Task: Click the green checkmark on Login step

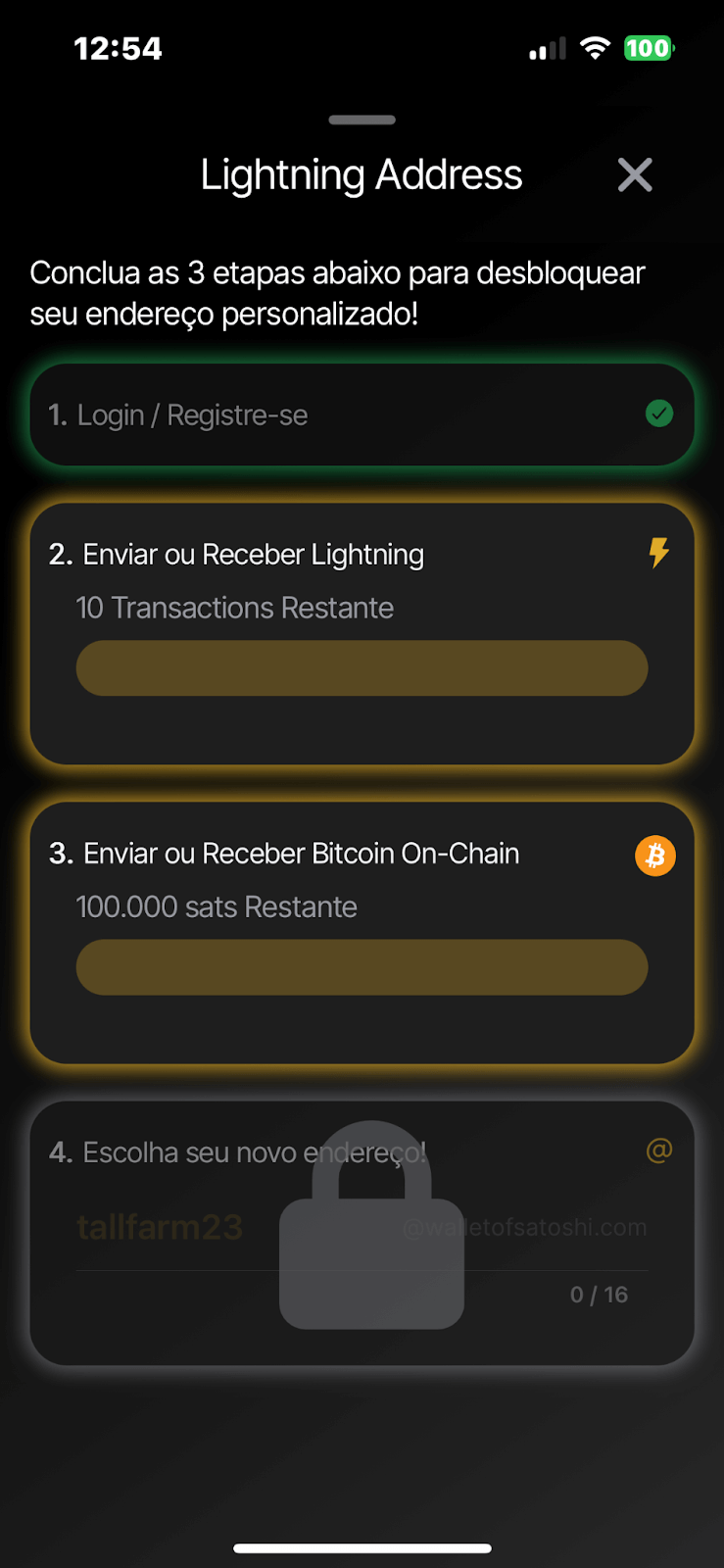Action: point(659,414)
